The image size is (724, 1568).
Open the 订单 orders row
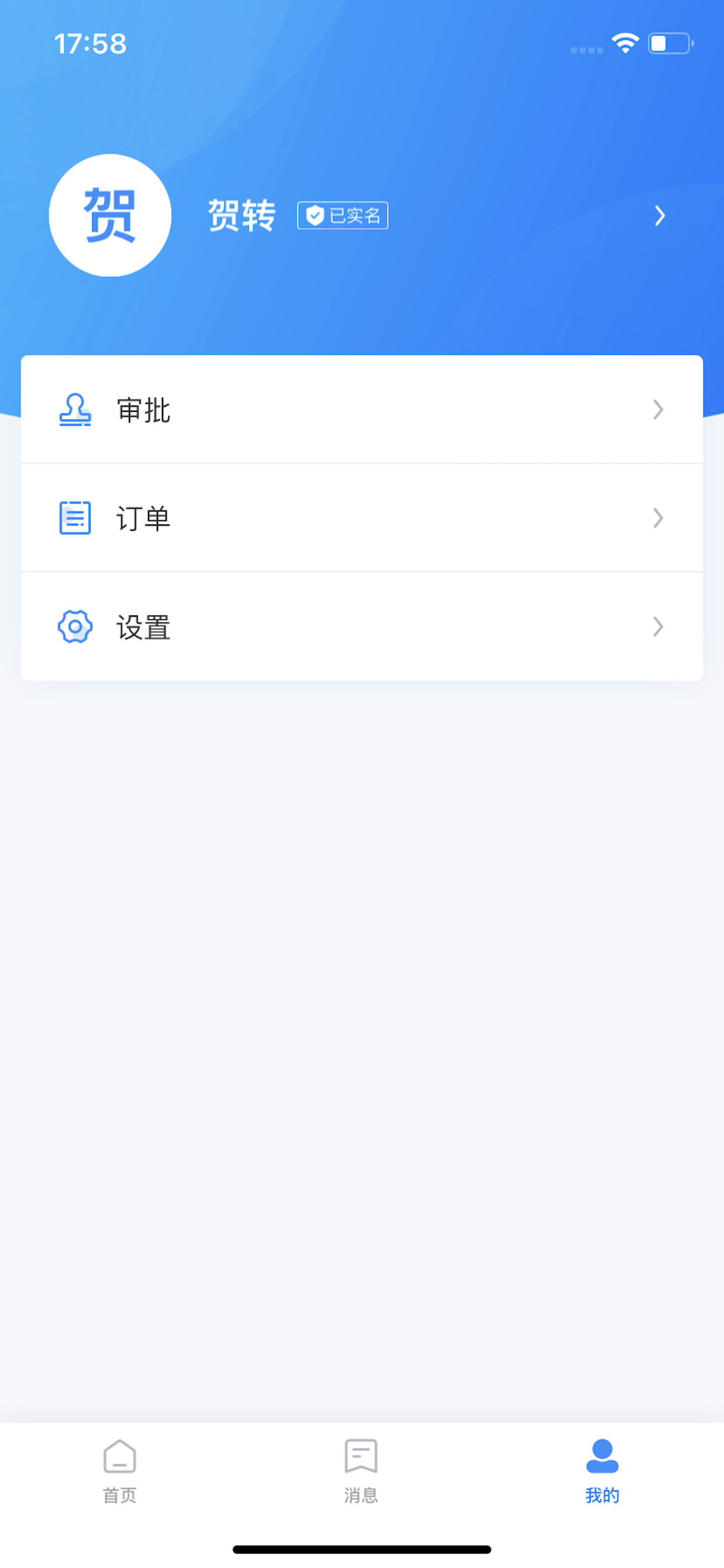pyautogui.click(x=362, y=518)
